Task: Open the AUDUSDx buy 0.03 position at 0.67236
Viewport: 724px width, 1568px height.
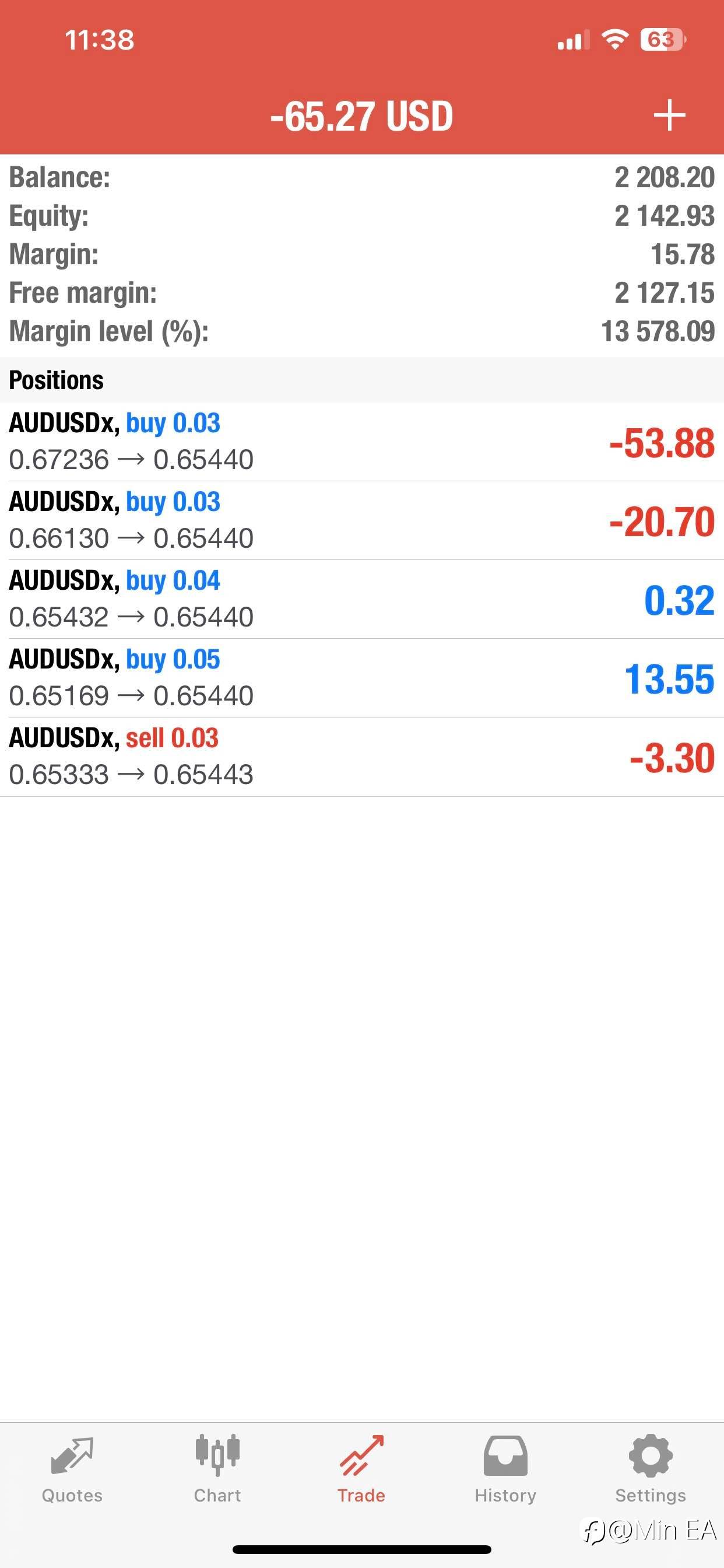Action: point(361,442)
